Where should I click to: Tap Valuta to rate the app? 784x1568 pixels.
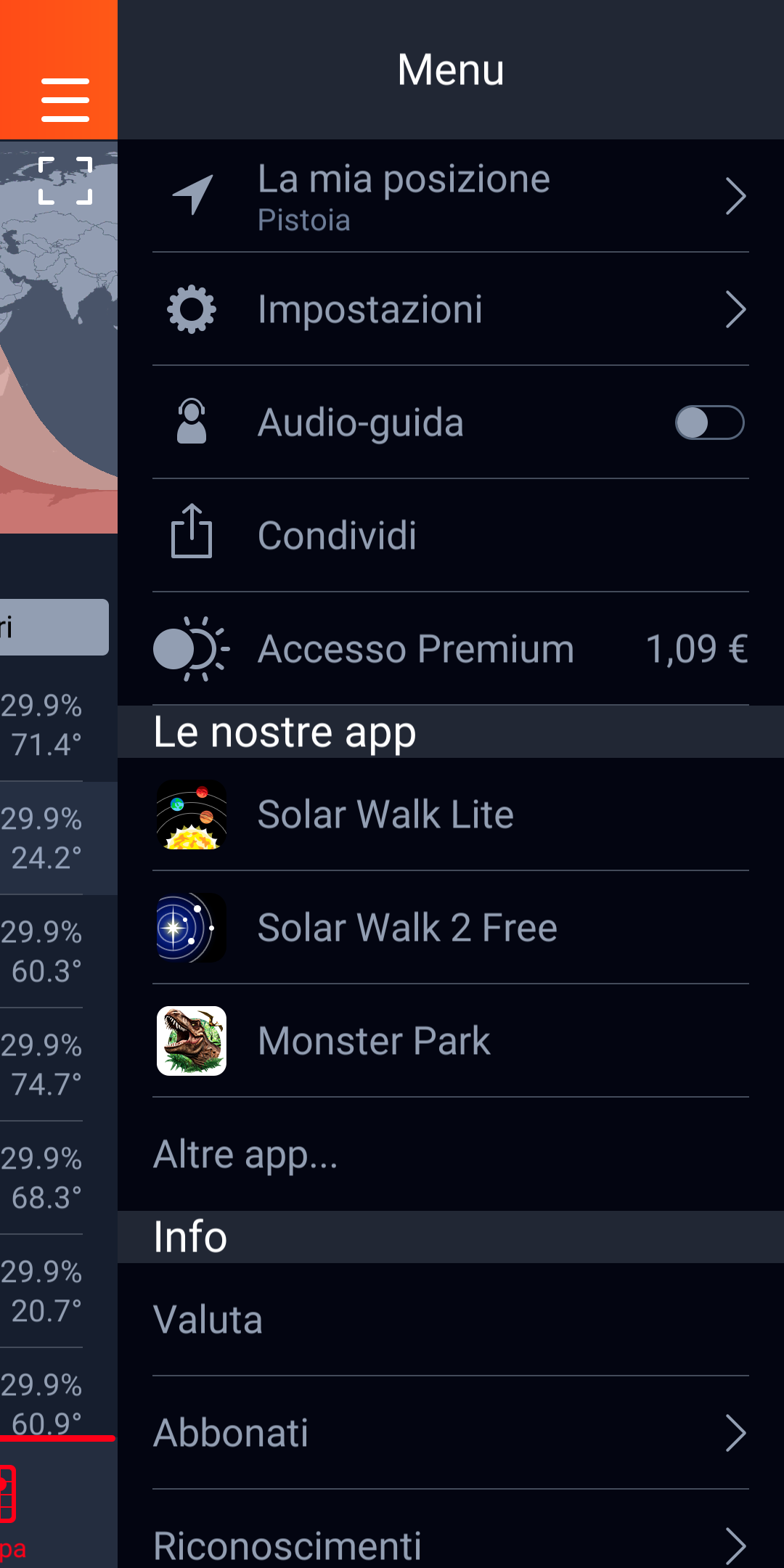[451, 1320]
